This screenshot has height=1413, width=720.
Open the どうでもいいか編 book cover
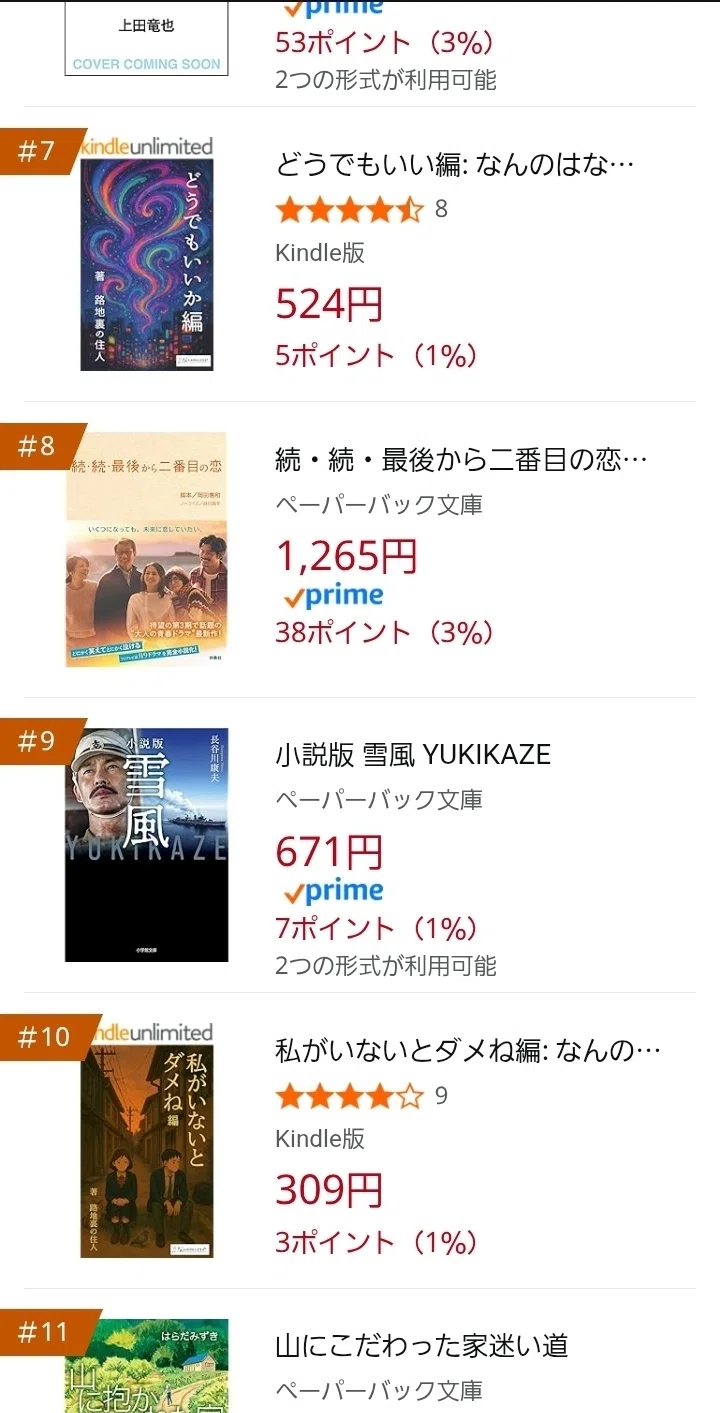147,253
